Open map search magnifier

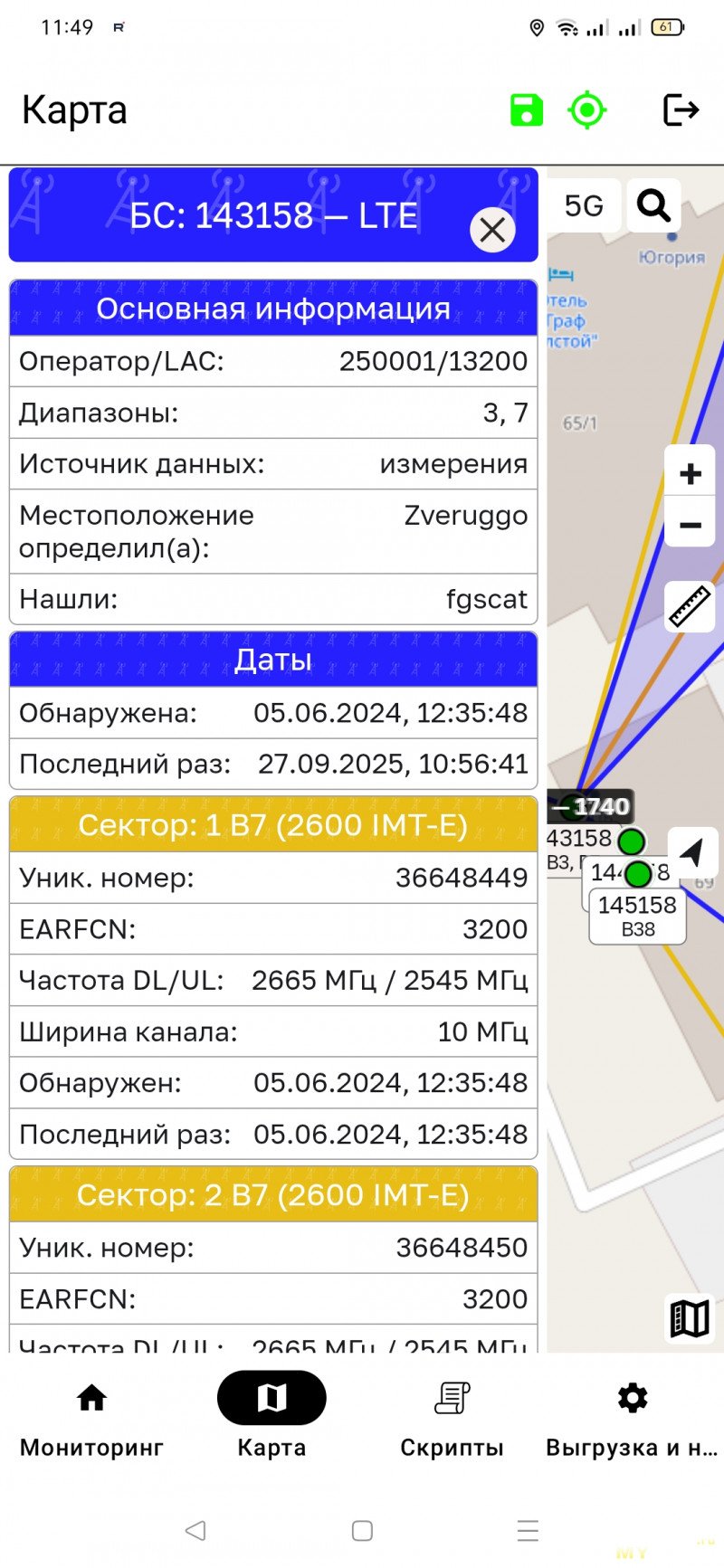click(x=653, y=205)
